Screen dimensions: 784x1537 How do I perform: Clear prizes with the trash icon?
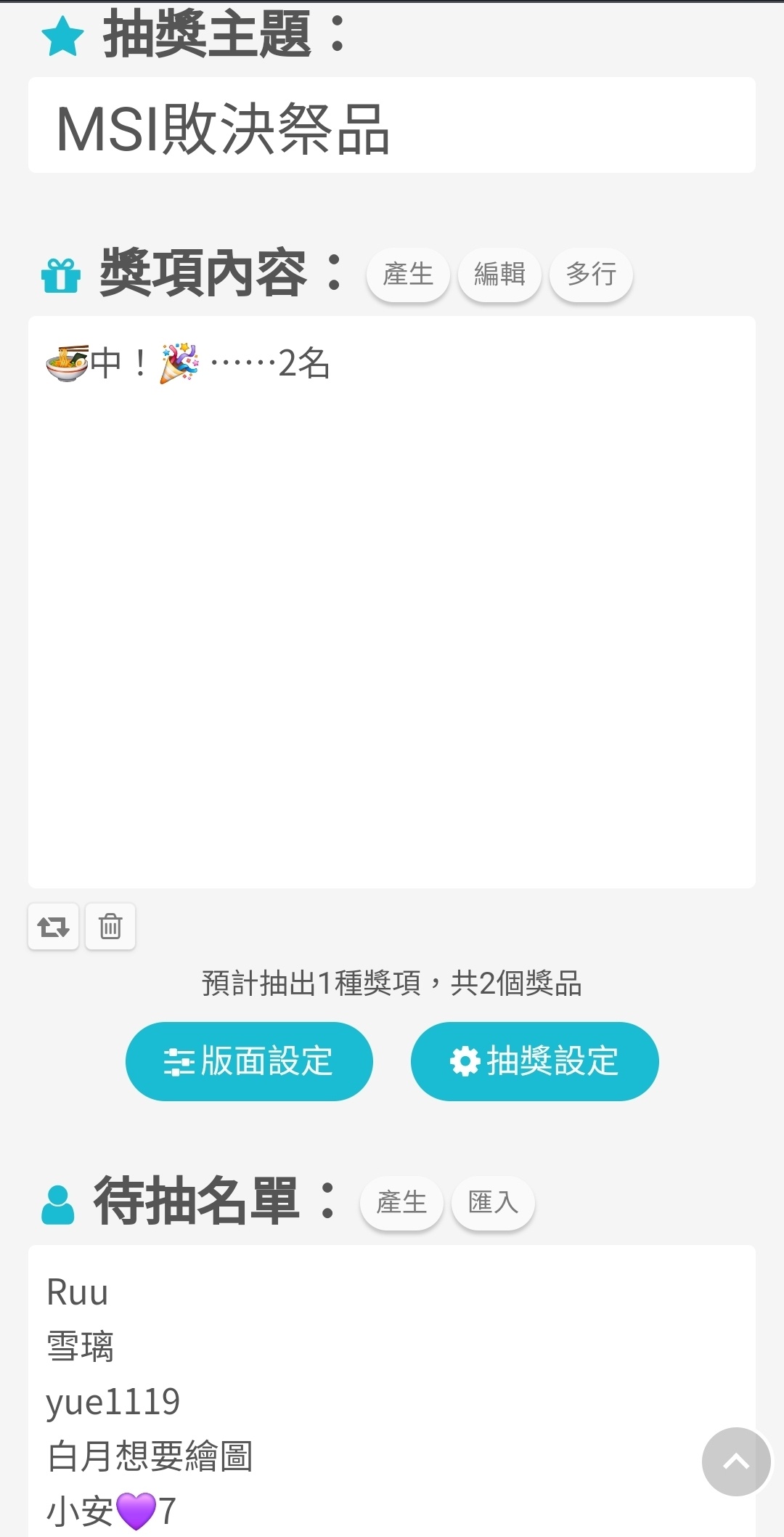(110, 926)
